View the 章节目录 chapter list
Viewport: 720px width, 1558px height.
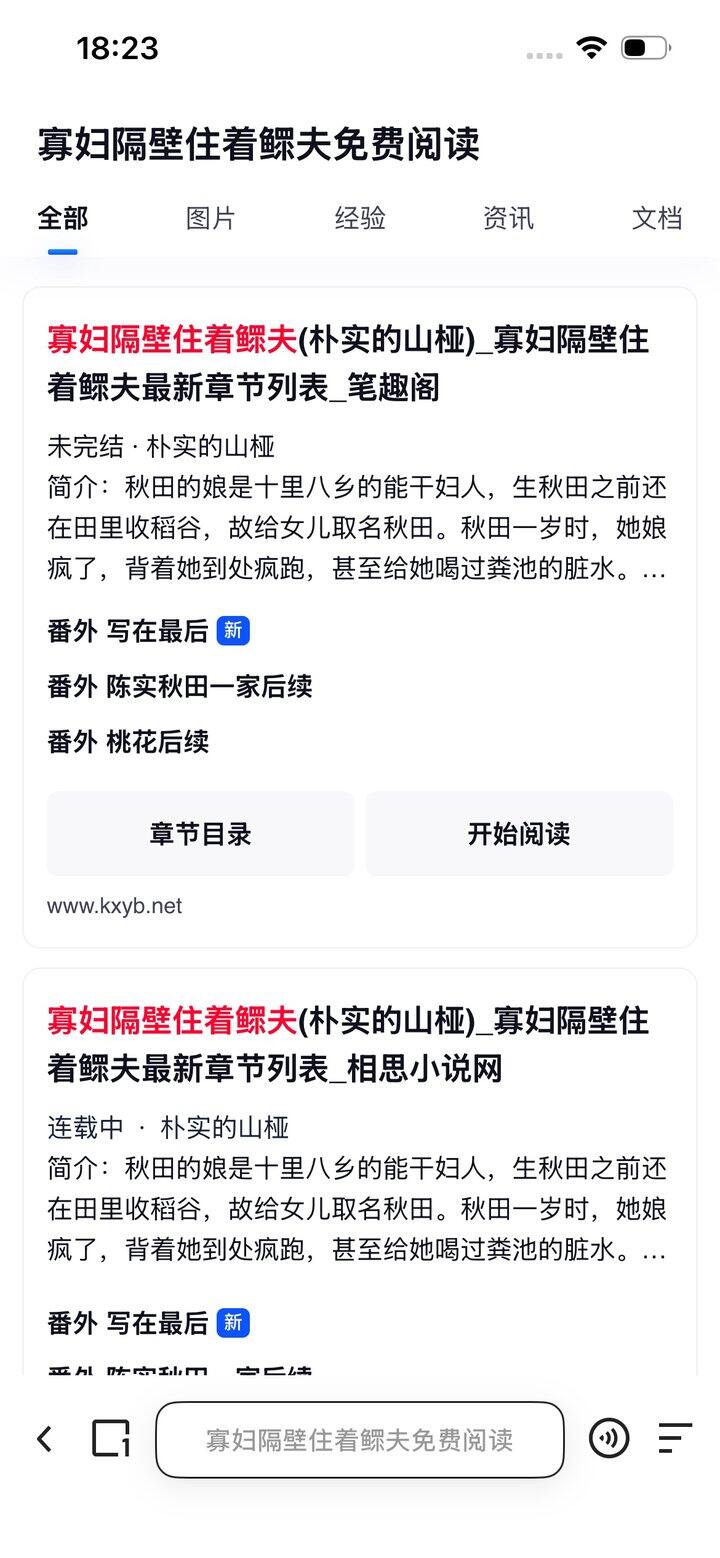click(x=200, y=834)
